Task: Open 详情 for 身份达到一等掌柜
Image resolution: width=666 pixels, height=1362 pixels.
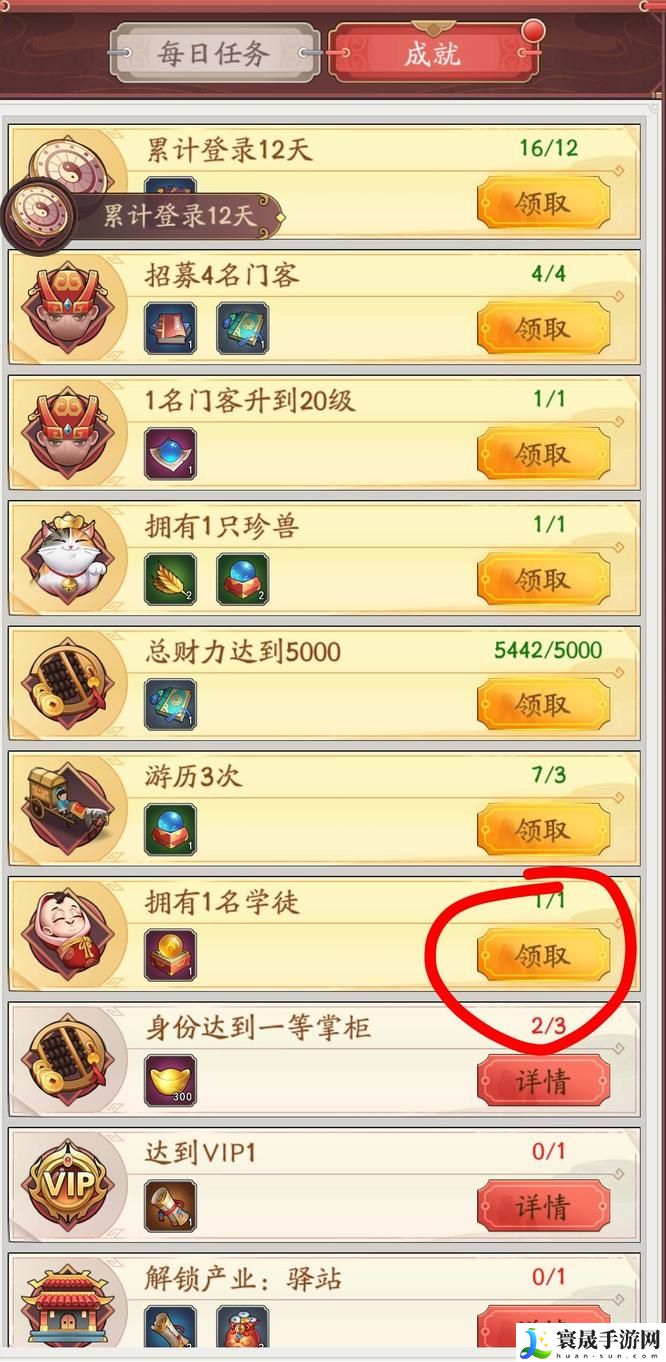Action: [543, 1082]
